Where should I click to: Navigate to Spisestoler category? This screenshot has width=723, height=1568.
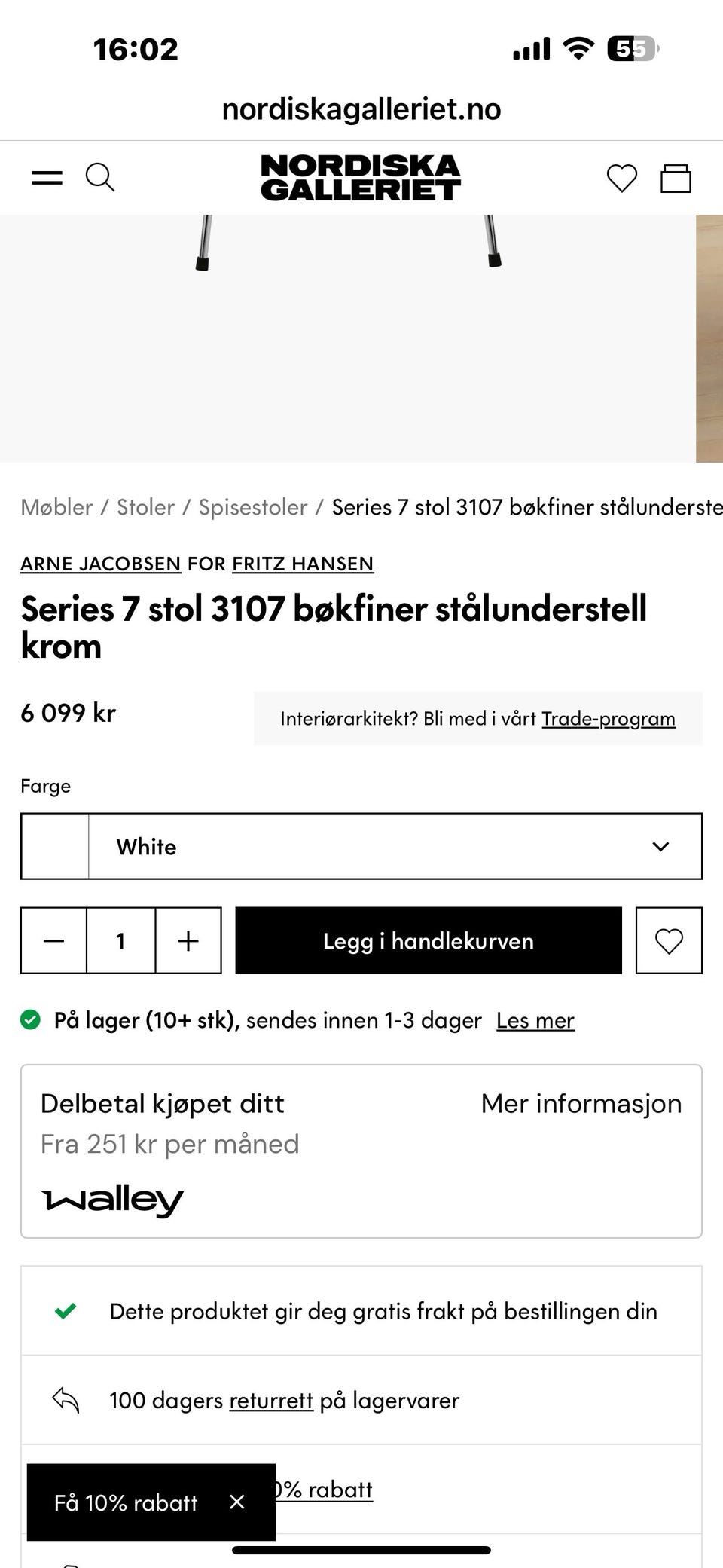(252, 507)
